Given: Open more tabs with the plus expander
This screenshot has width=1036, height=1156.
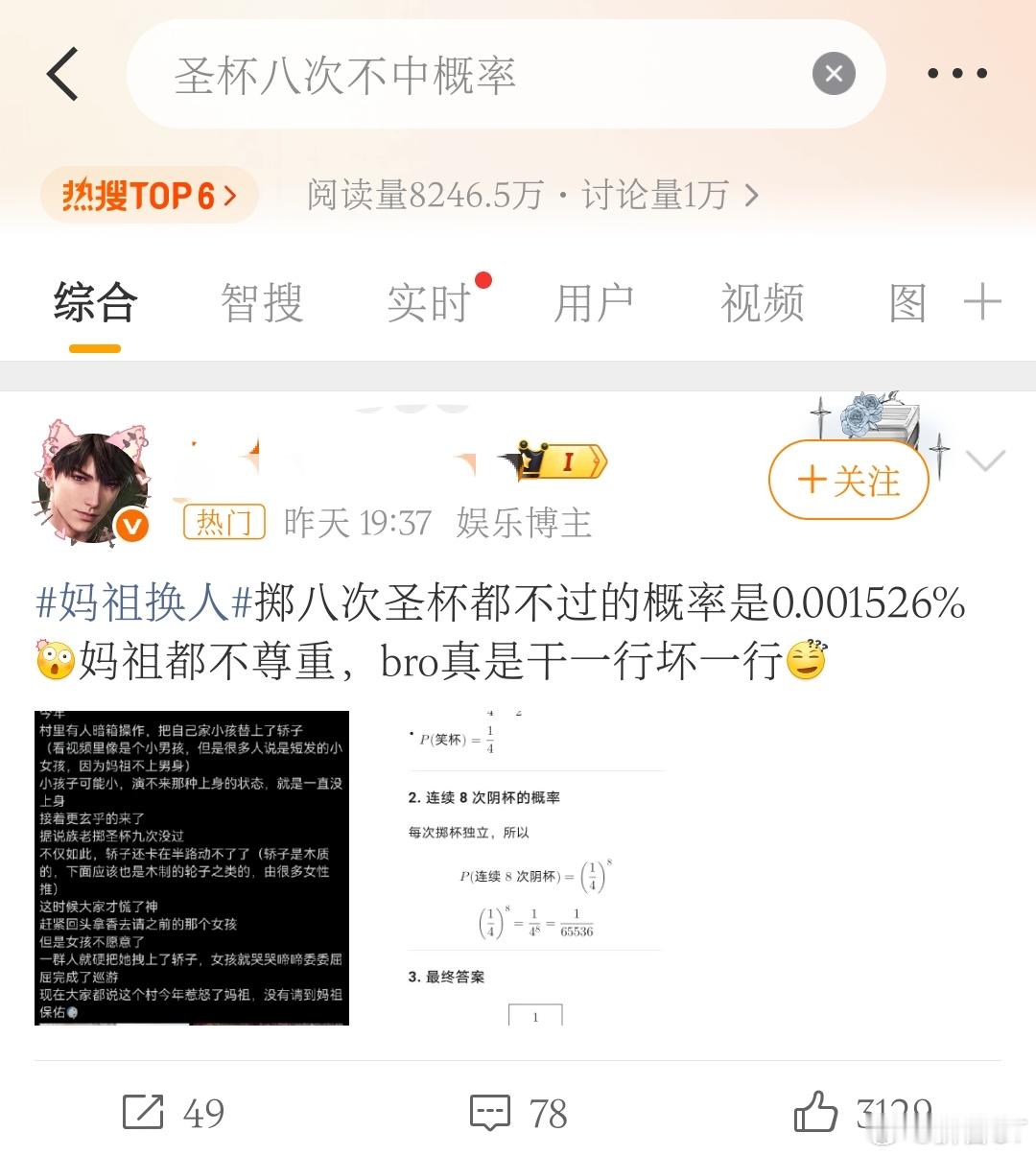Looking at the screenshot, I should pos(982,302).
